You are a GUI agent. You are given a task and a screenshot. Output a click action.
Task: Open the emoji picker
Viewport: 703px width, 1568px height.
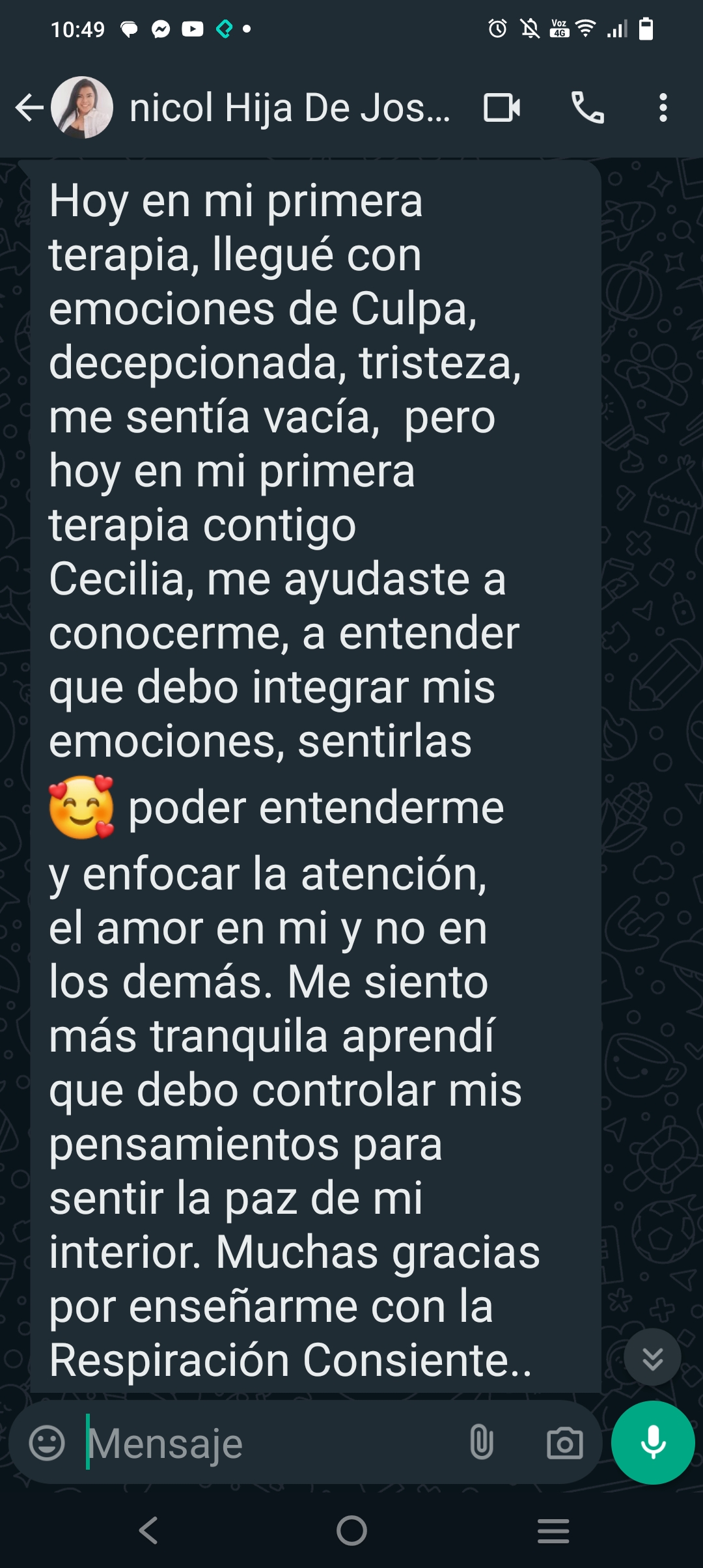click(x=47, y=1443)
